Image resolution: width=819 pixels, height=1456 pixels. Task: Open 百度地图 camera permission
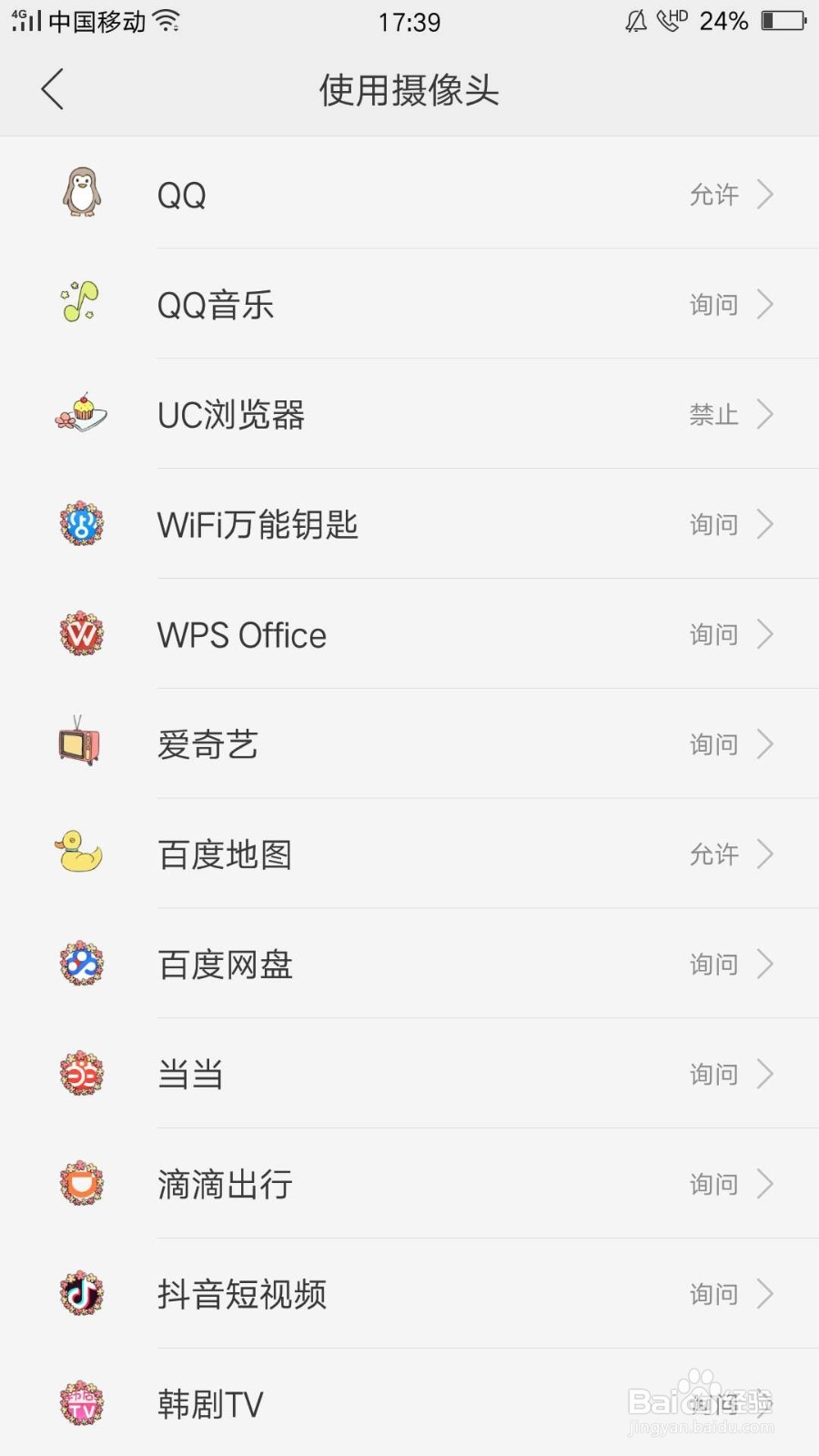click(409, 855)
